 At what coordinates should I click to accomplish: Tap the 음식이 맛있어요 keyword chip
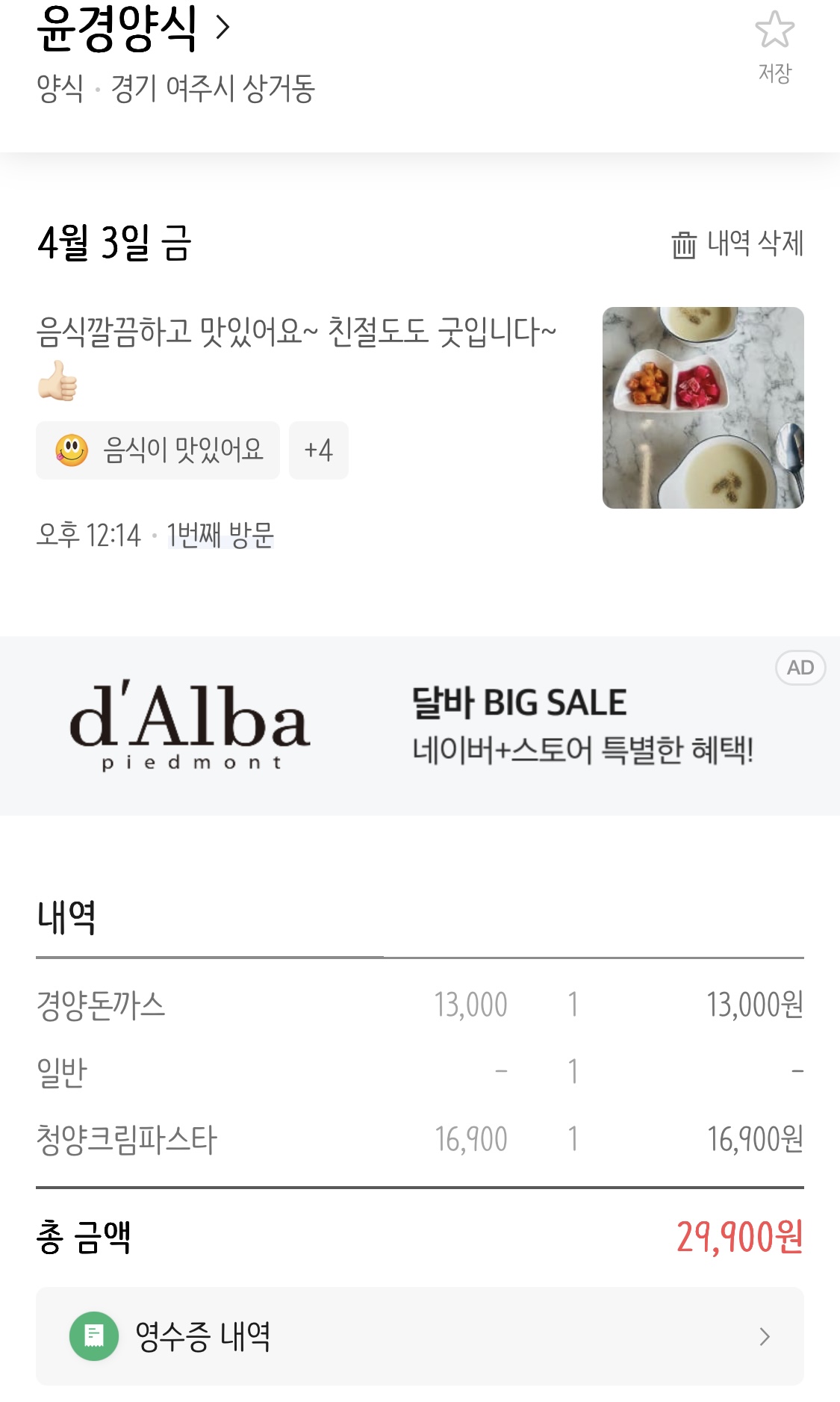tap(158, 450)
